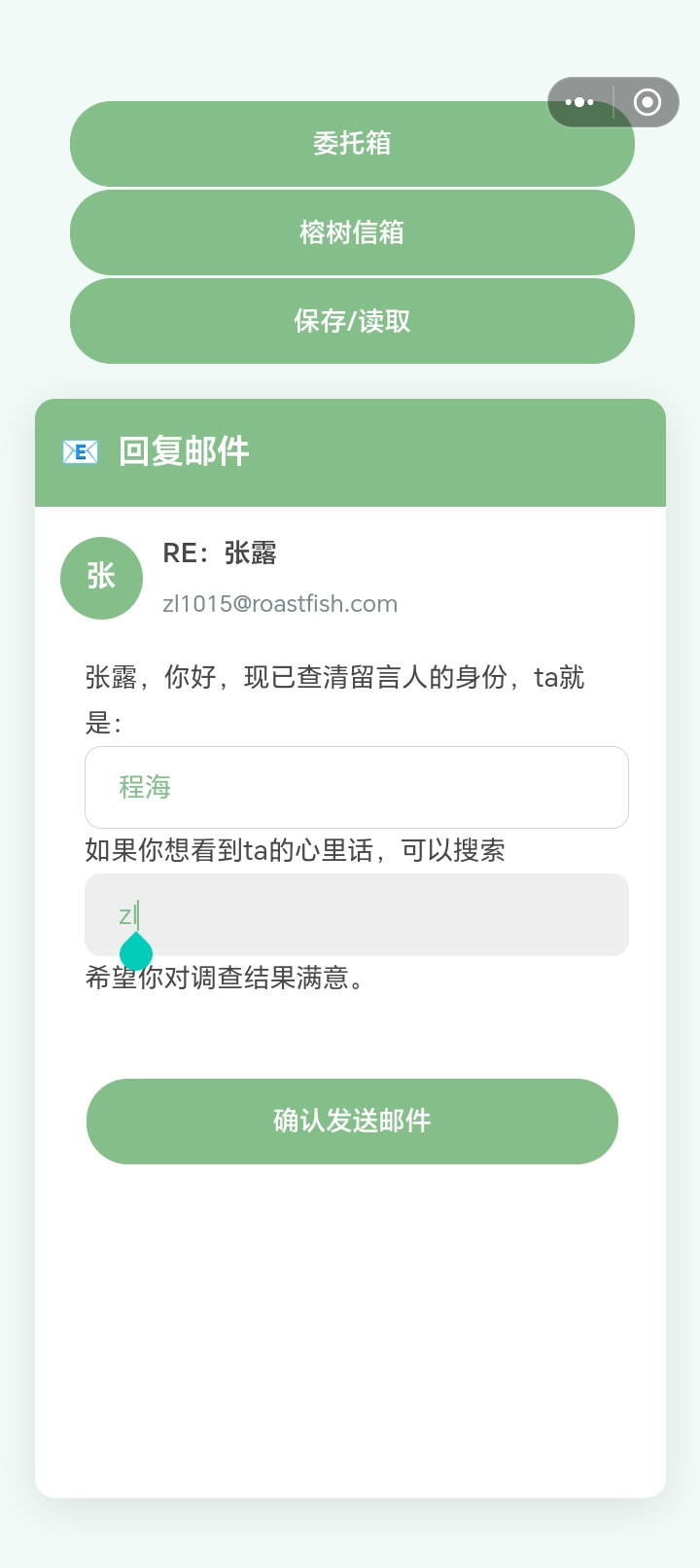700x1568 pixels.
Task: Confirm sending with 确认发送邮件
Action: point(352,1121)
